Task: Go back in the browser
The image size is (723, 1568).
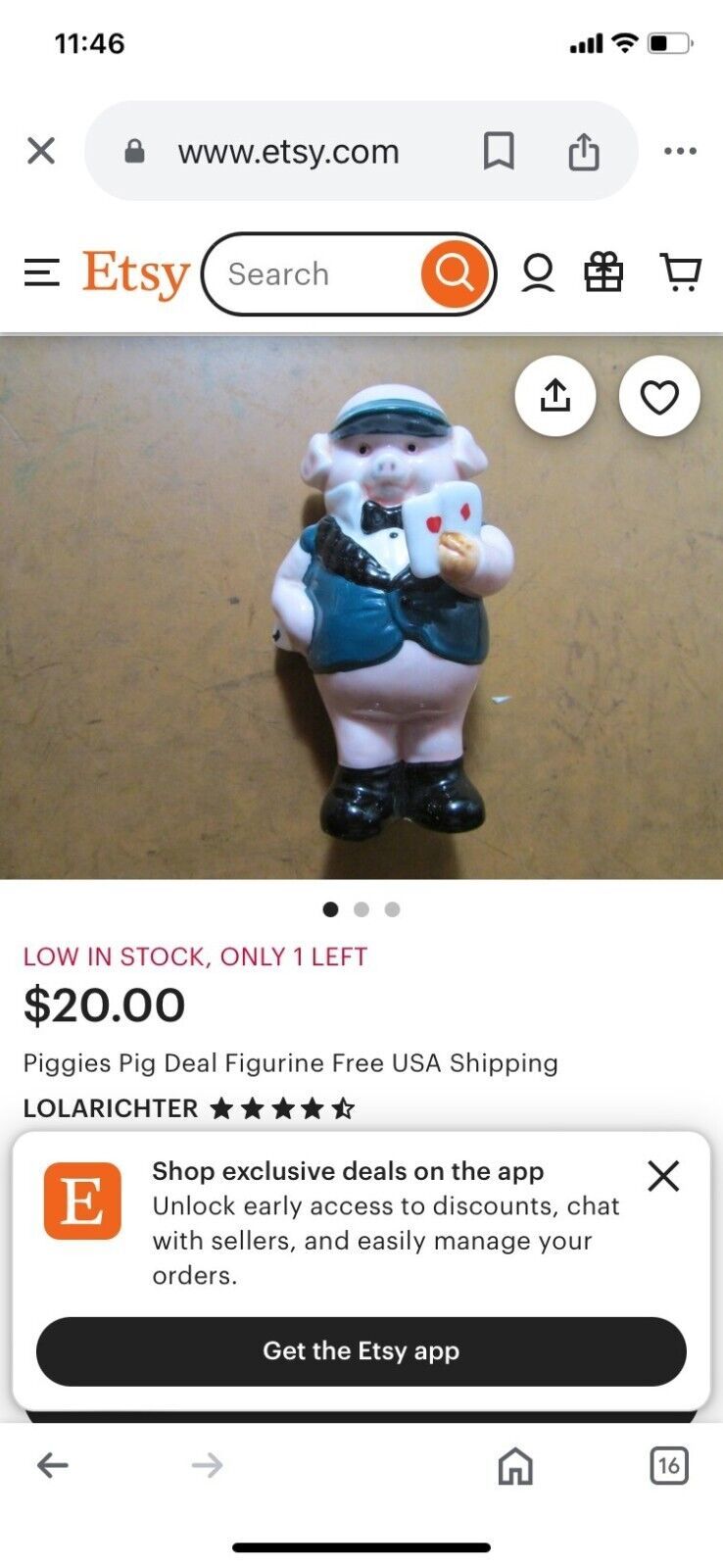Action: 53,1465
